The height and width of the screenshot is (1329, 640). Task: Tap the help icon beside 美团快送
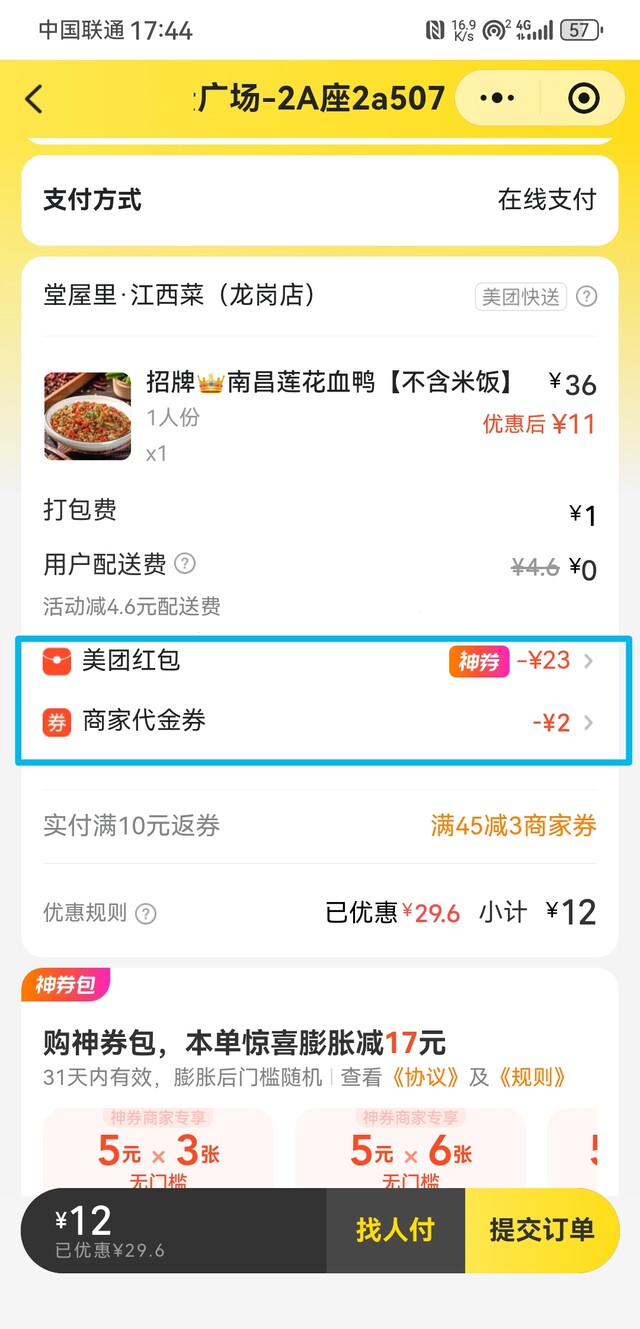pos(587,297)
